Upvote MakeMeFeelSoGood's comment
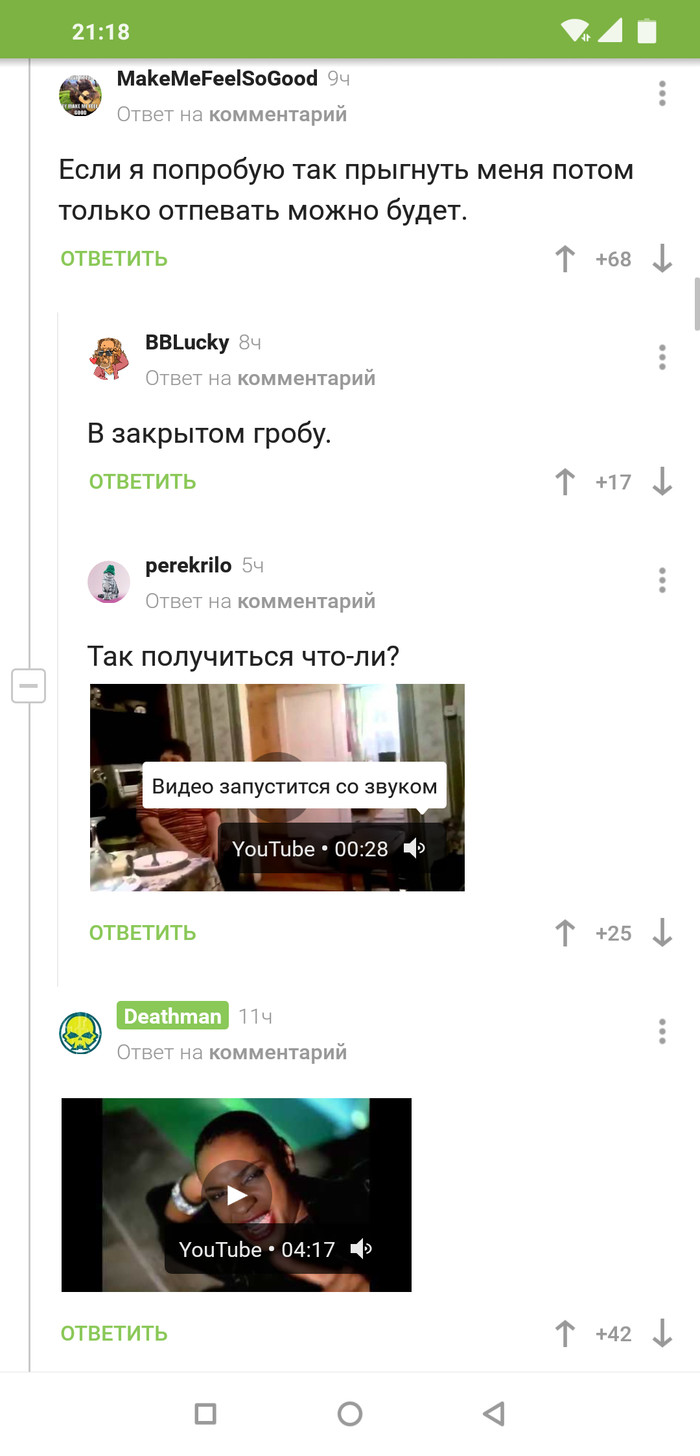Viewport: 700px width, 1456px height. click(565, 259)
